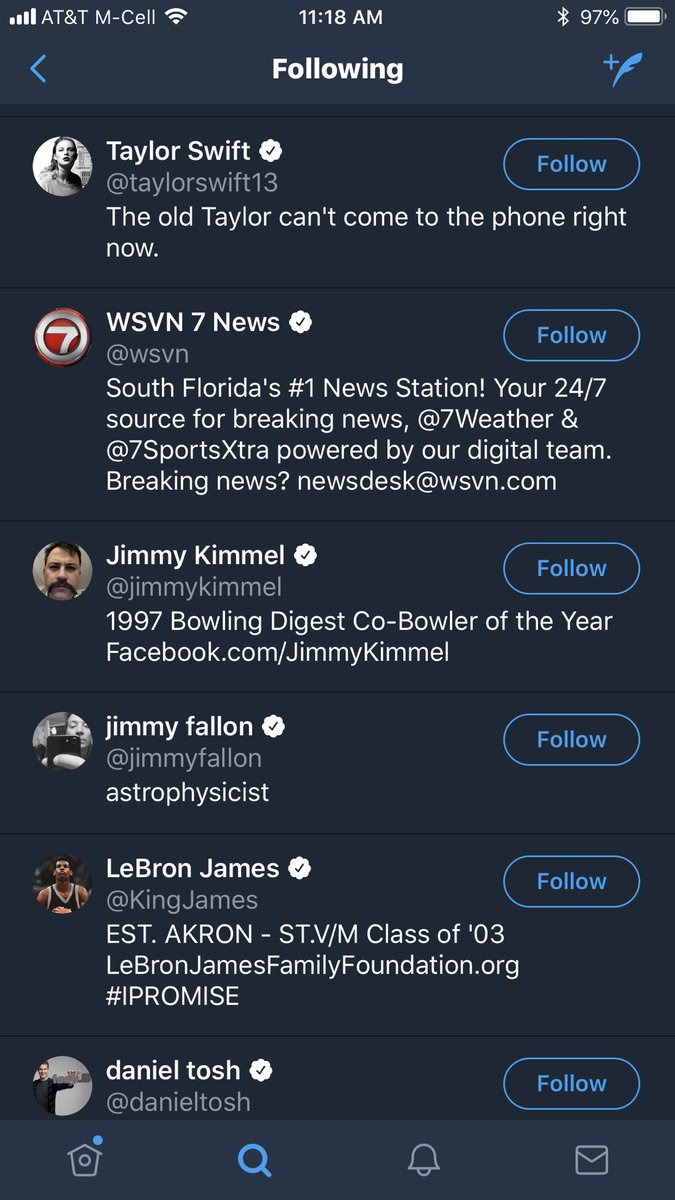The width and height of the screenshot is (675, 1200).
Task: Switch to the Home tab
Action: 85,1159
